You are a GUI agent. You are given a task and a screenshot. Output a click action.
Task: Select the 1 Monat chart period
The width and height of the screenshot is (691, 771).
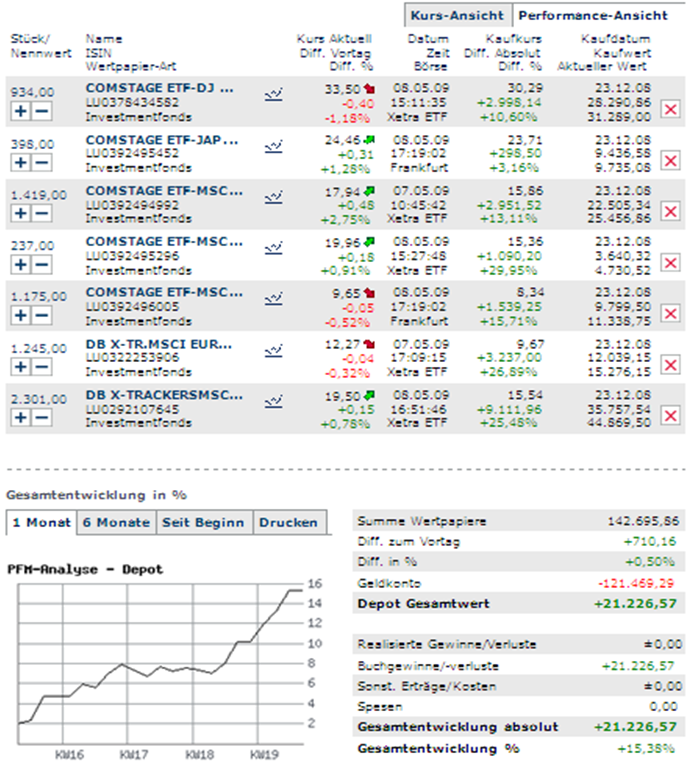coord(40,522)
